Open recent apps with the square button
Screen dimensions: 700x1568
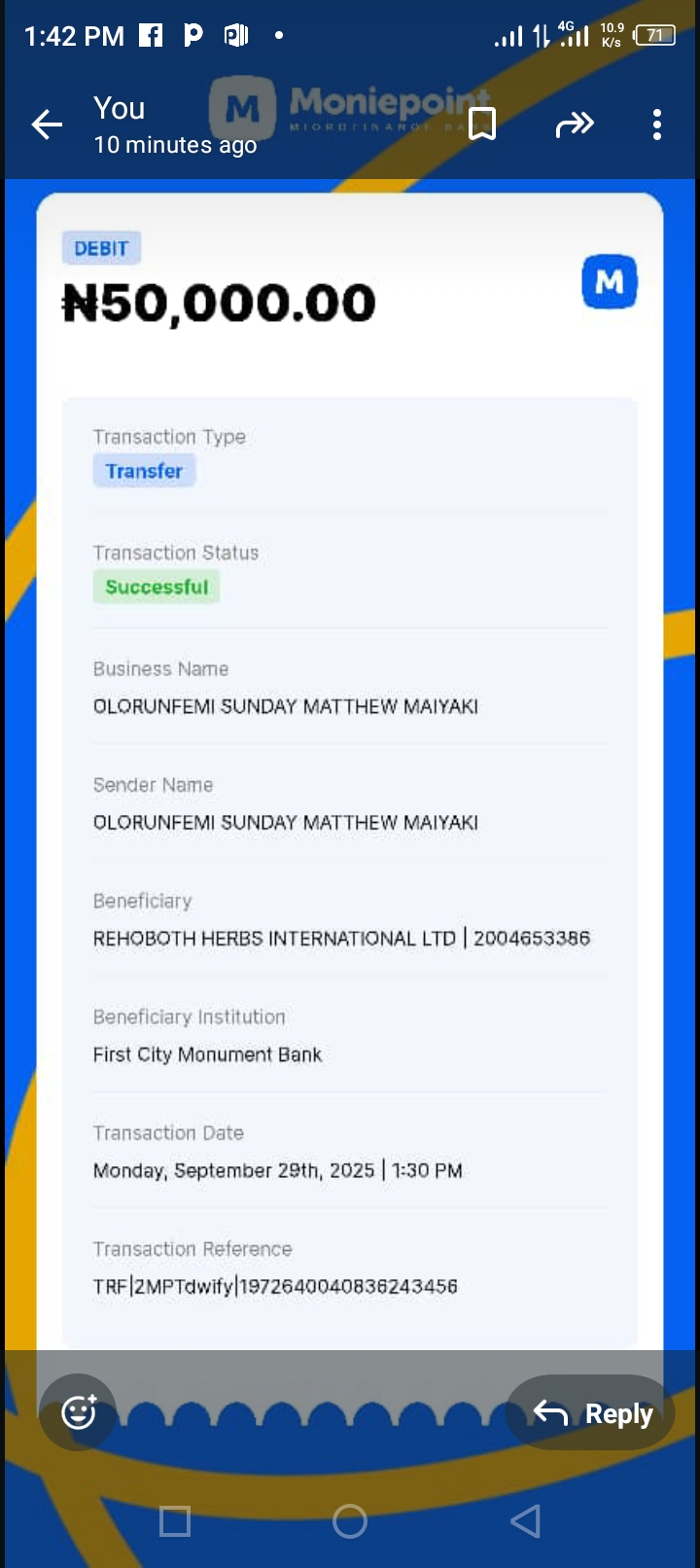[x=175, y=1521]
